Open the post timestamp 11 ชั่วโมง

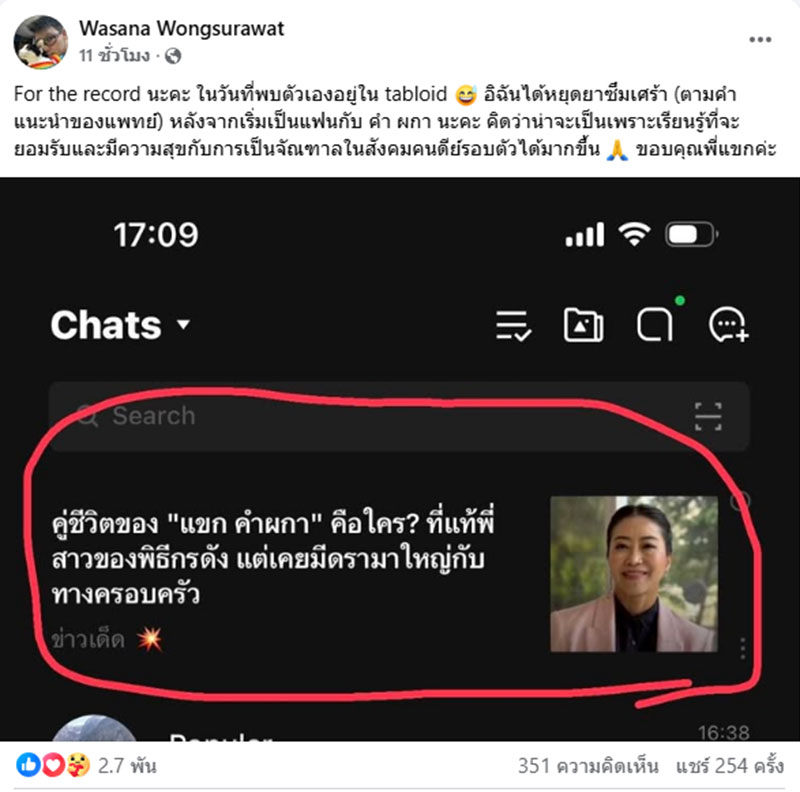pos(116,56)
